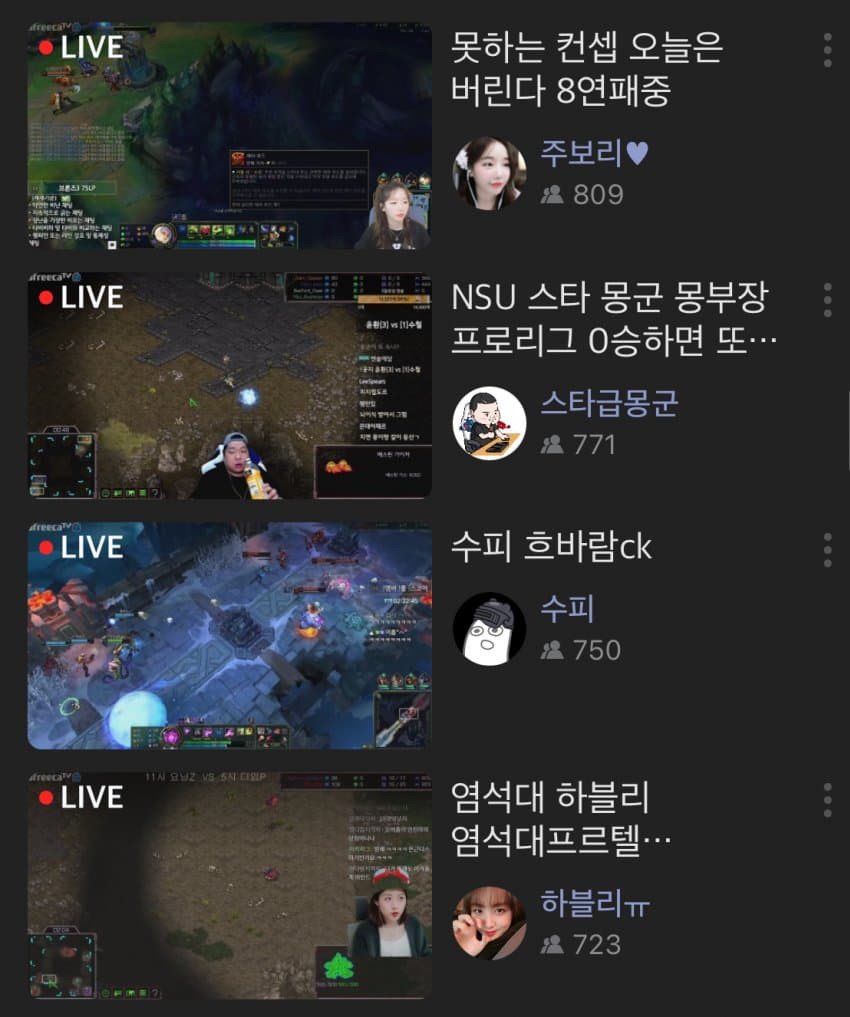Image resolution: width=850 pixels, height=1017 pixels.
Task: Tap the streamer name 스타급몽군
Action: (x=609, y=403)
